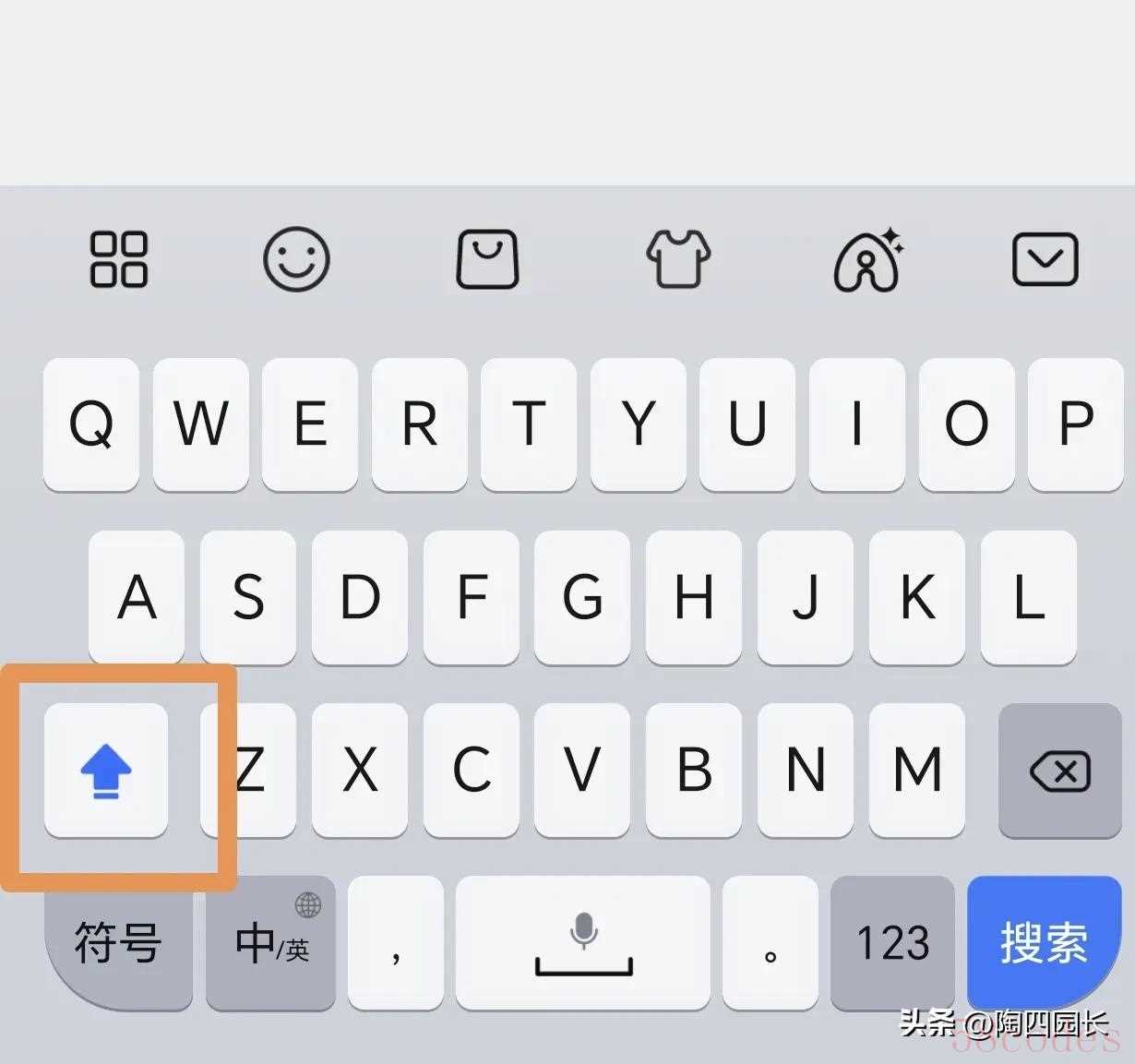Collapse the keyboard with down-arrow icon
Viewport: 1135px width, 1064px height.
click(1045, 259)
